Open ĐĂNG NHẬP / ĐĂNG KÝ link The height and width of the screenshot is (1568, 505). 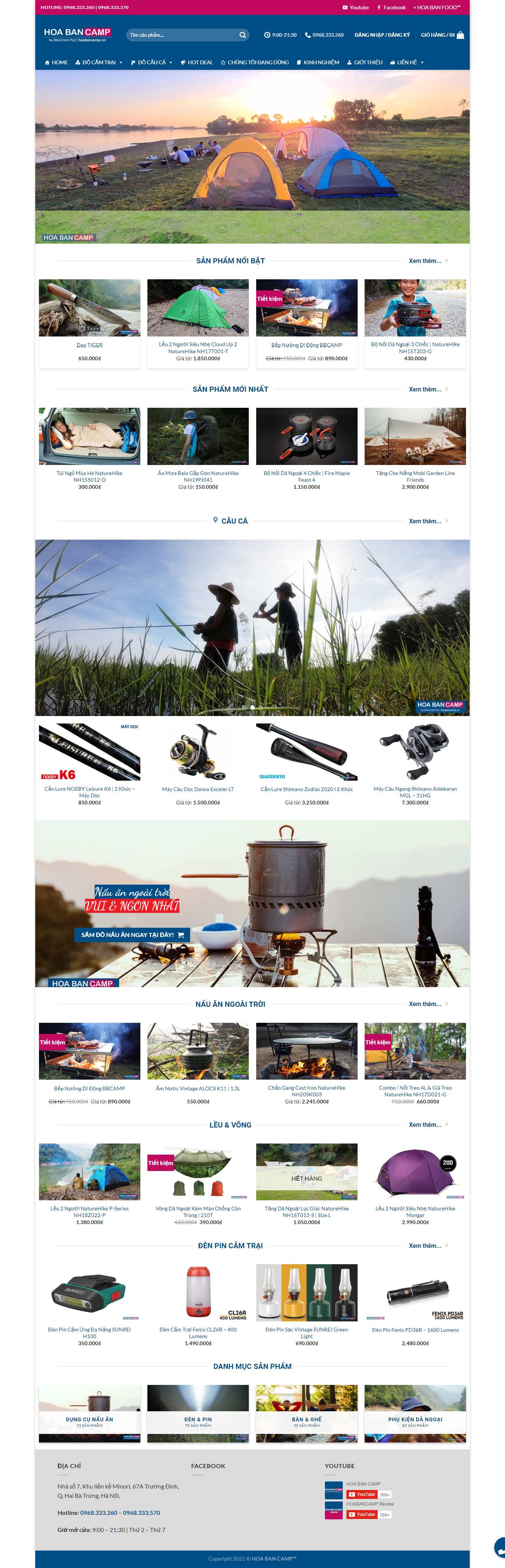click(x=382, y=35)
